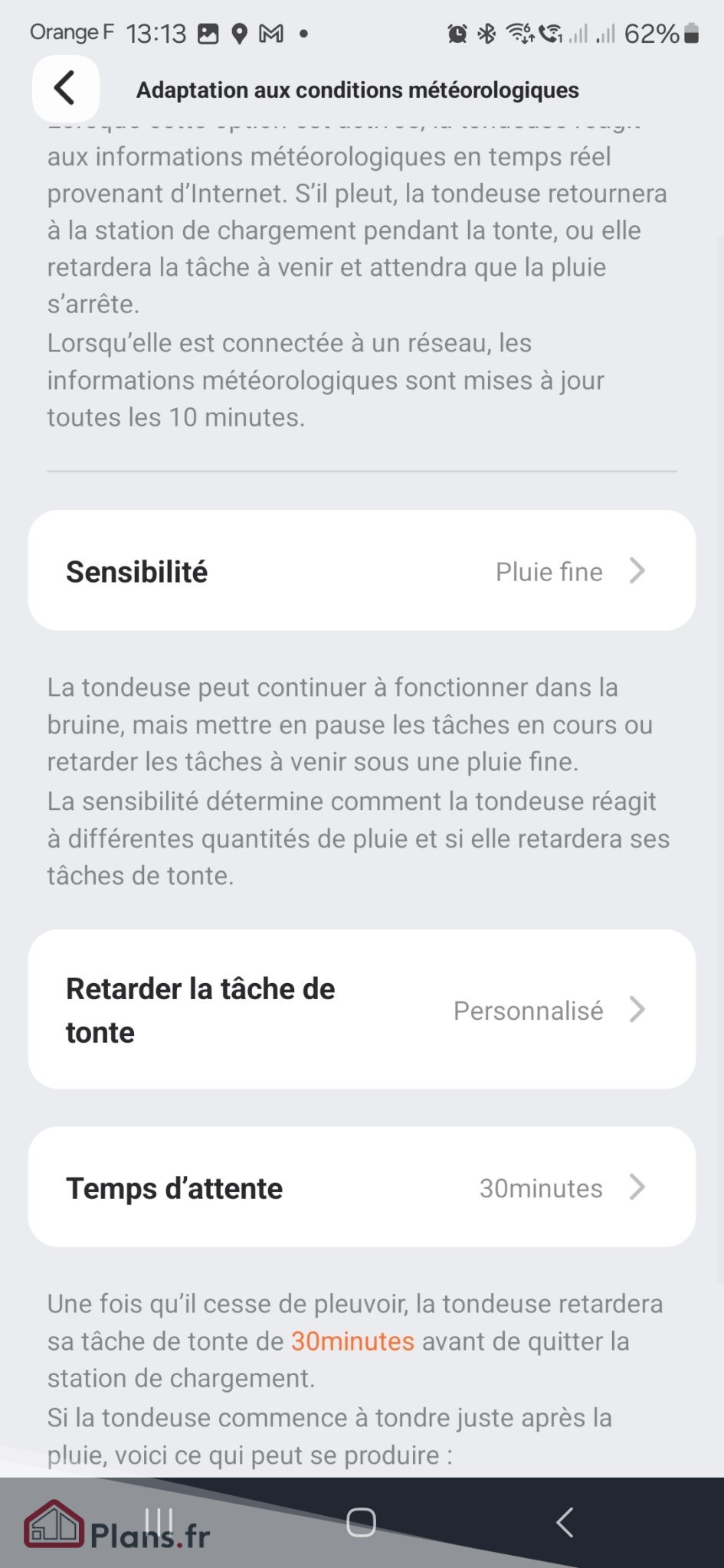Change the Temps d'attente duration
This screenshot has height=1568, width=724.
pos(362,1187)
